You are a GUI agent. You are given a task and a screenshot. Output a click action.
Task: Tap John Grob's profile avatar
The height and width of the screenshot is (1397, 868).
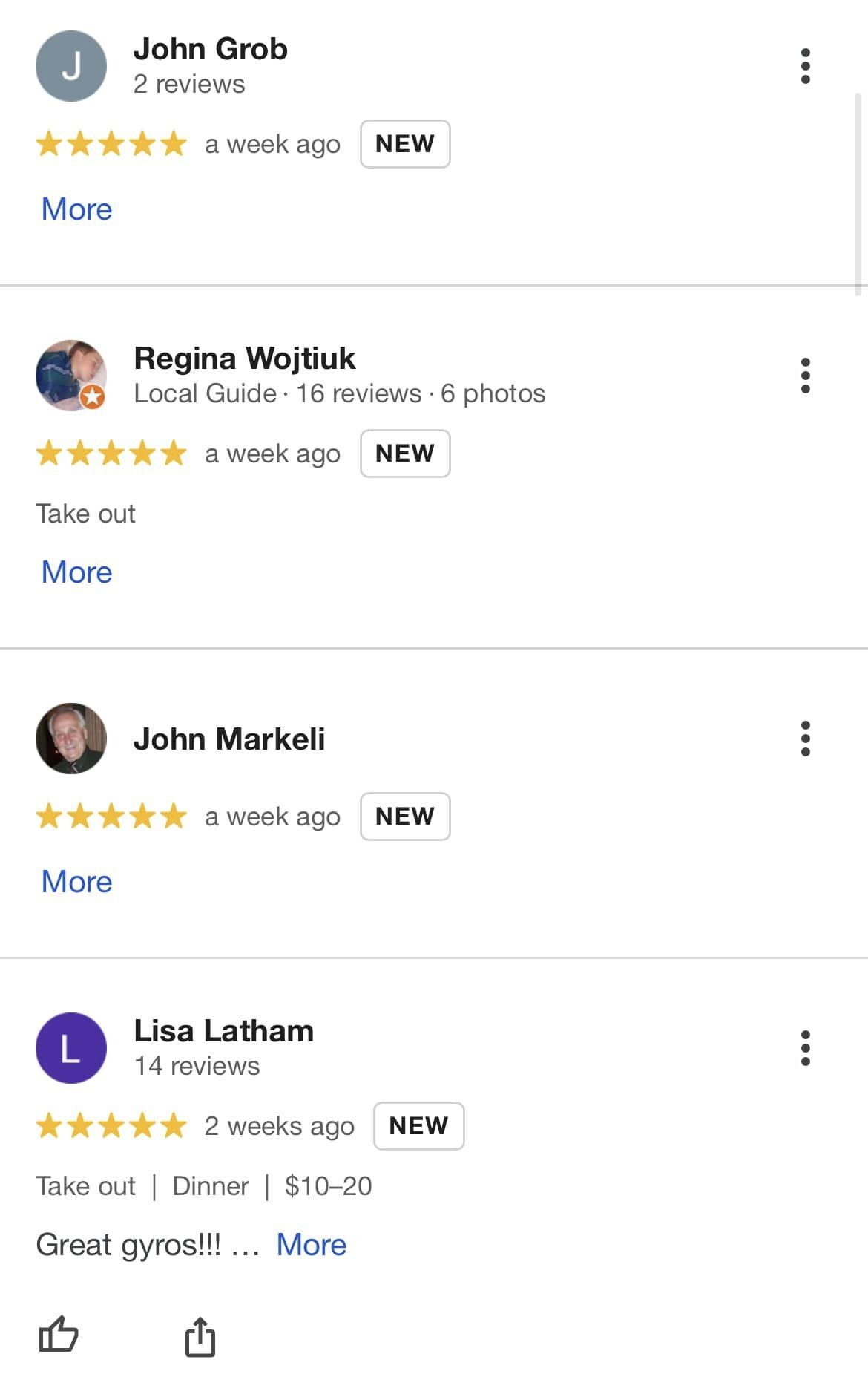coord(71,66)
